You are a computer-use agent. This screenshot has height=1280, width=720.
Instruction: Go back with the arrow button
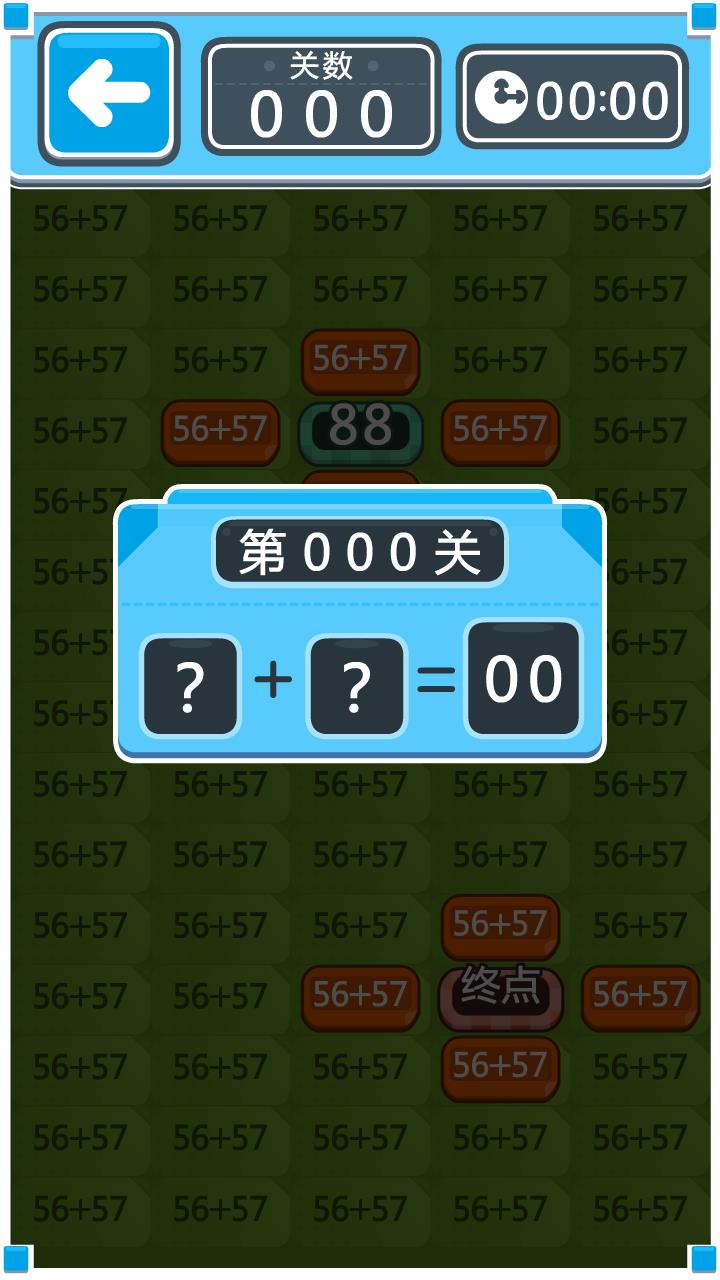click(109, 93)
